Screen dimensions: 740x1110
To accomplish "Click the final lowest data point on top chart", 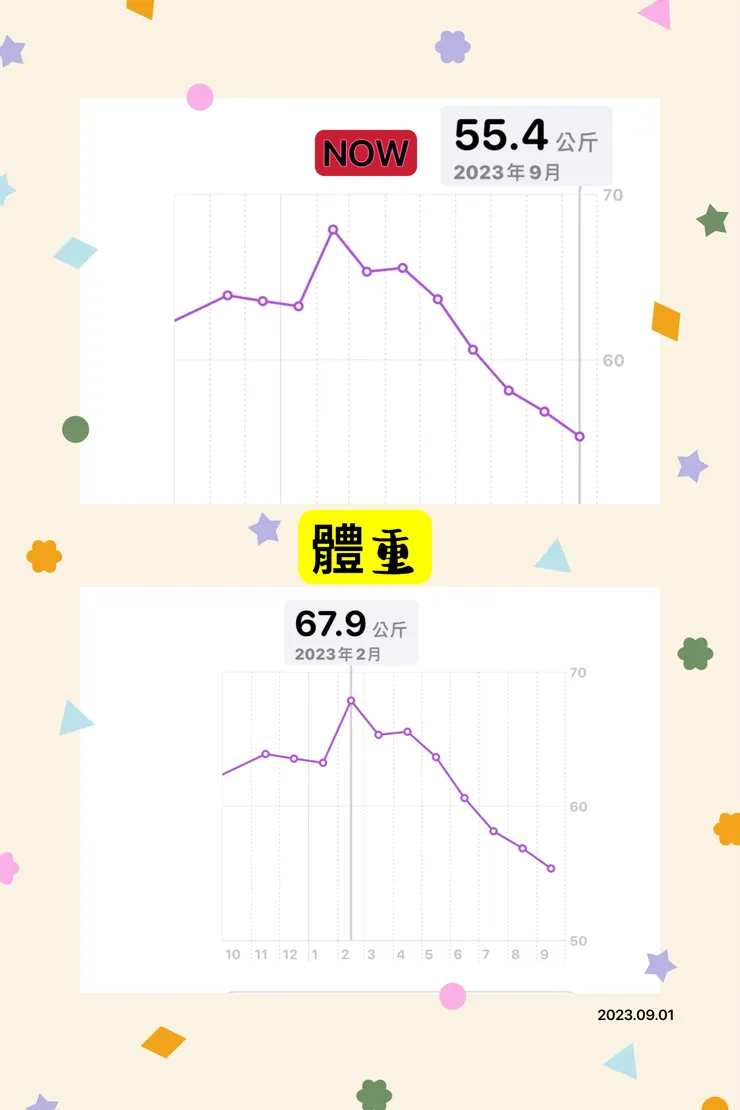I will pyautogui.click(x=578, y=436).
